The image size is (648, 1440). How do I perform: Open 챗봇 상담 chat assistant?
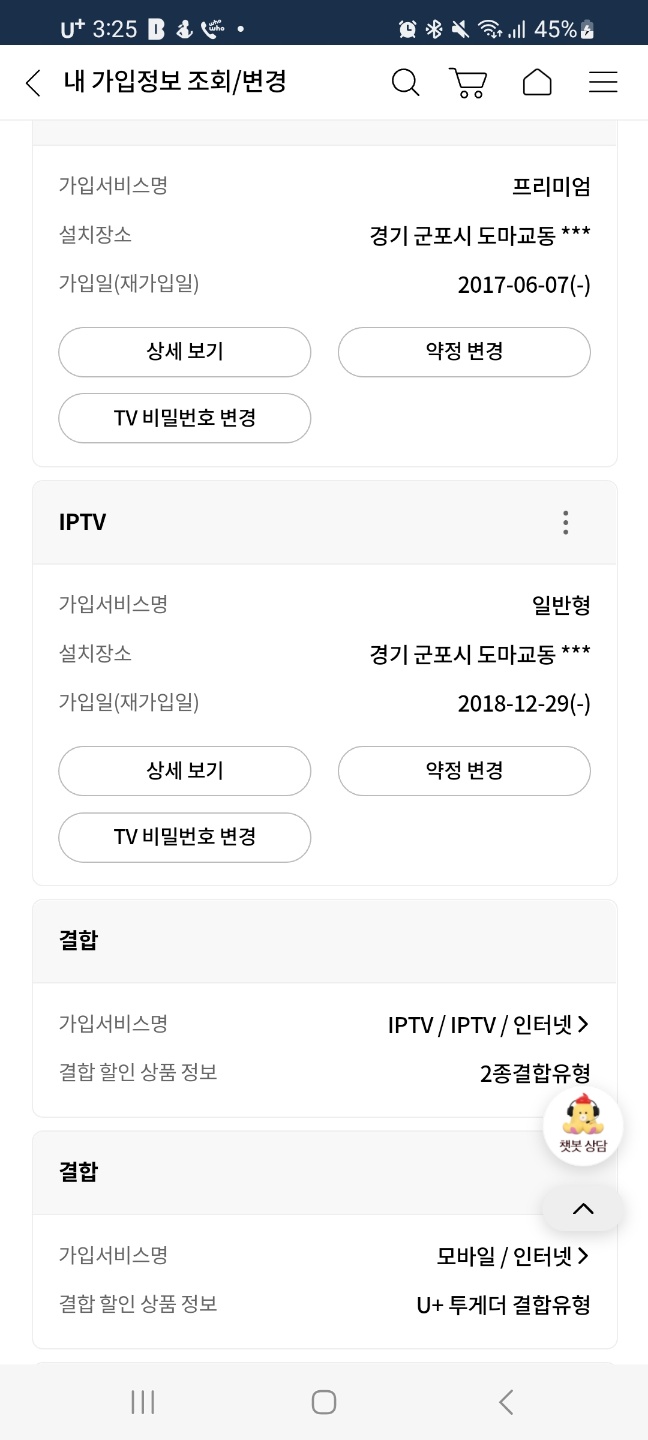[583, 1126]
